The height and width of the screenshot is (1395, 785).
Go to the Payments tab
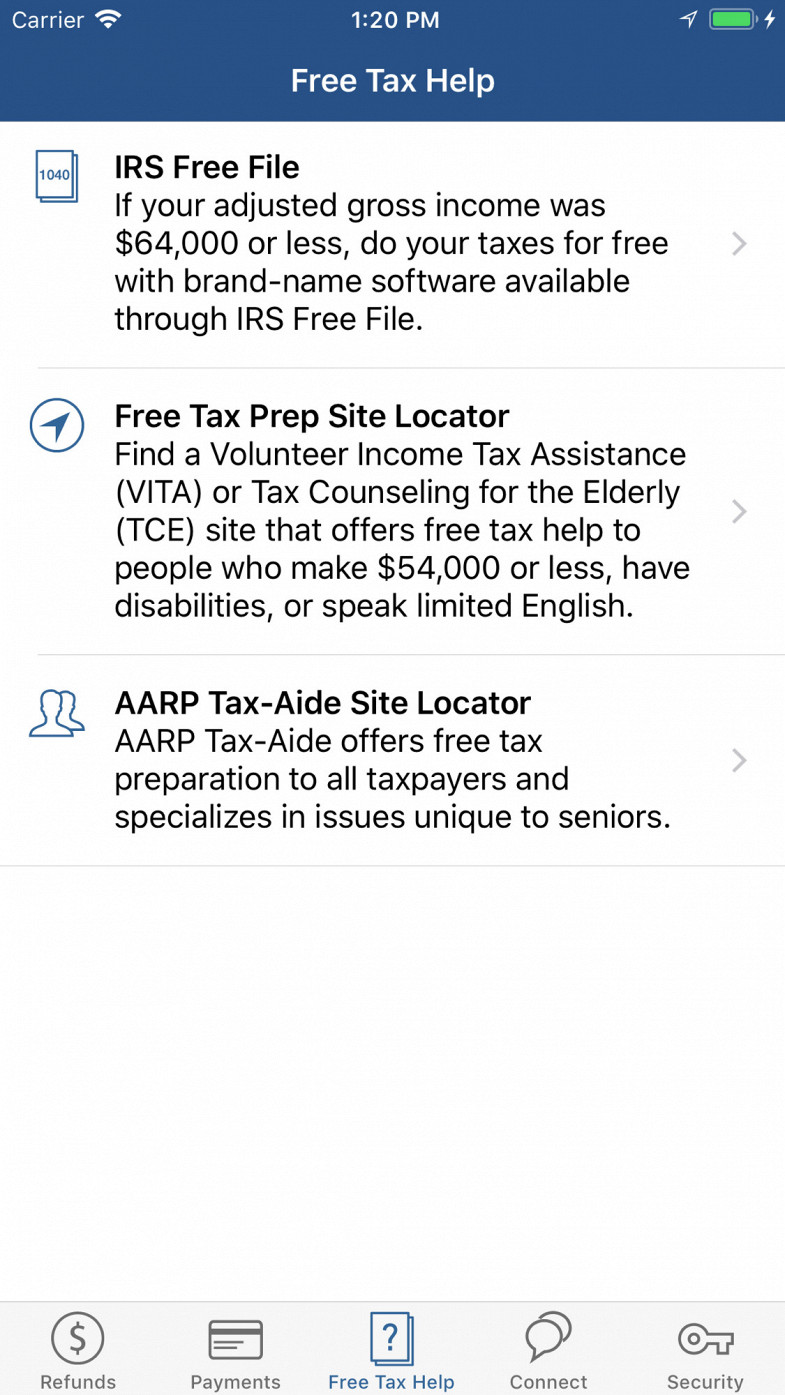coord(235,1351)
